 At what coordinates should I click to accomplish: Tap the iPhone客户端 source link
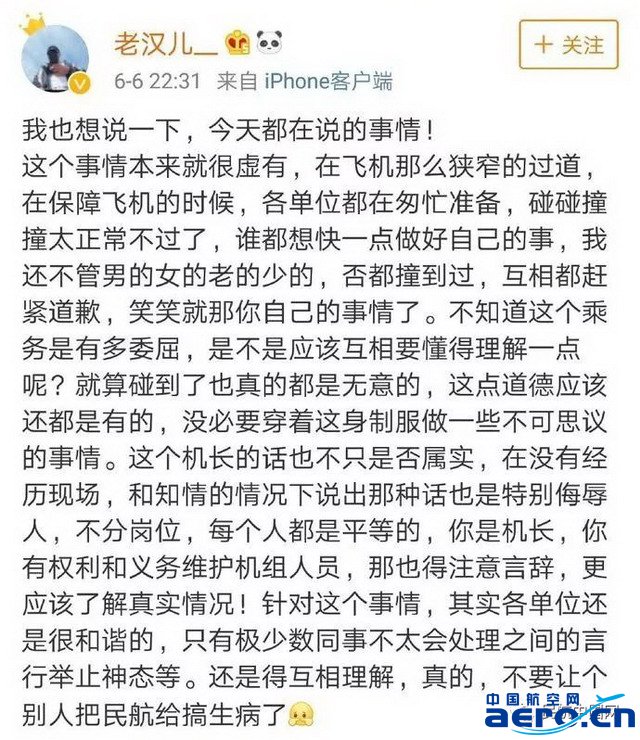tap(328, 80)
